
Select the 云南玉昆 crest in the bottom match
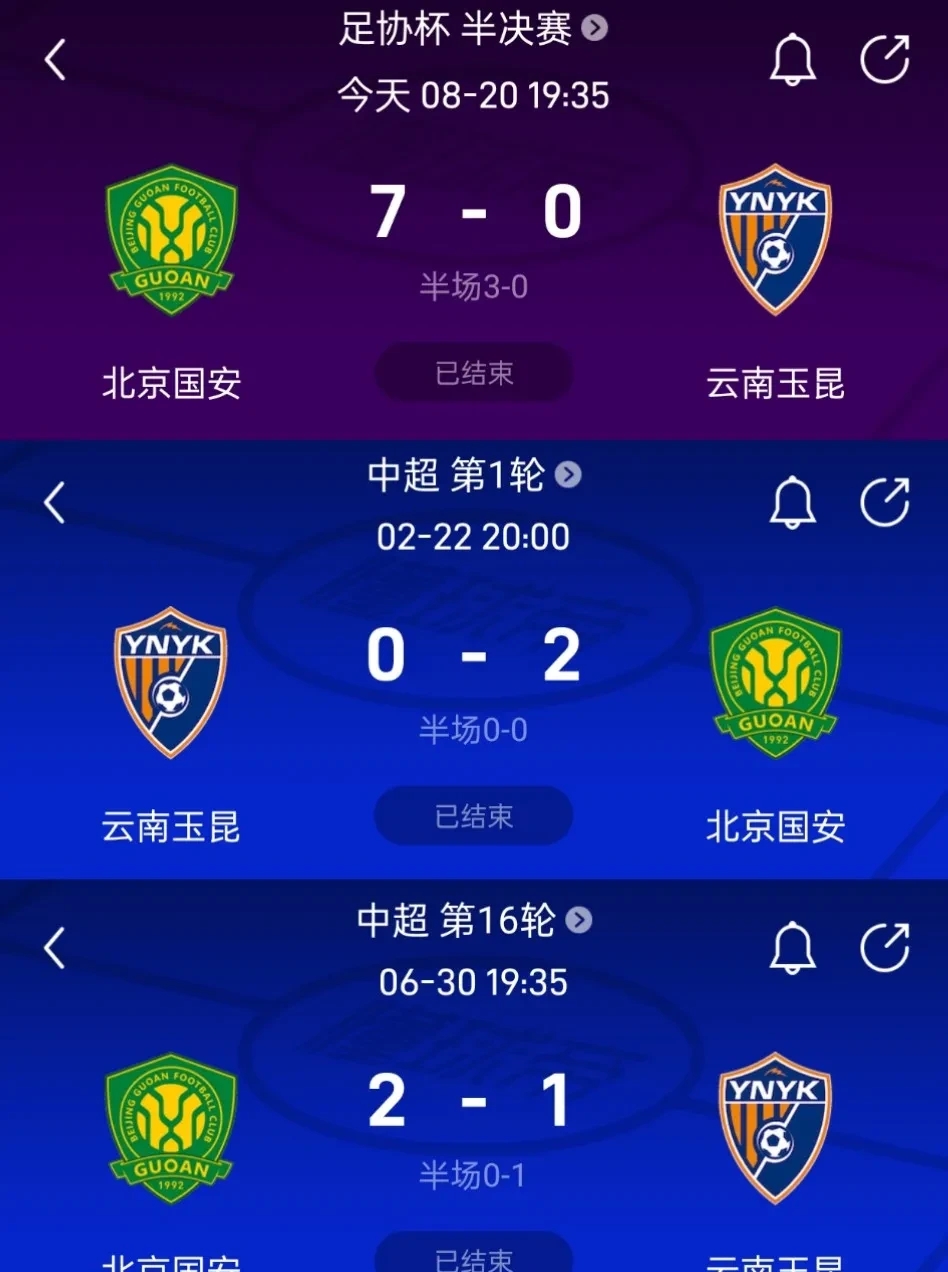click(x=775, y=1127)
